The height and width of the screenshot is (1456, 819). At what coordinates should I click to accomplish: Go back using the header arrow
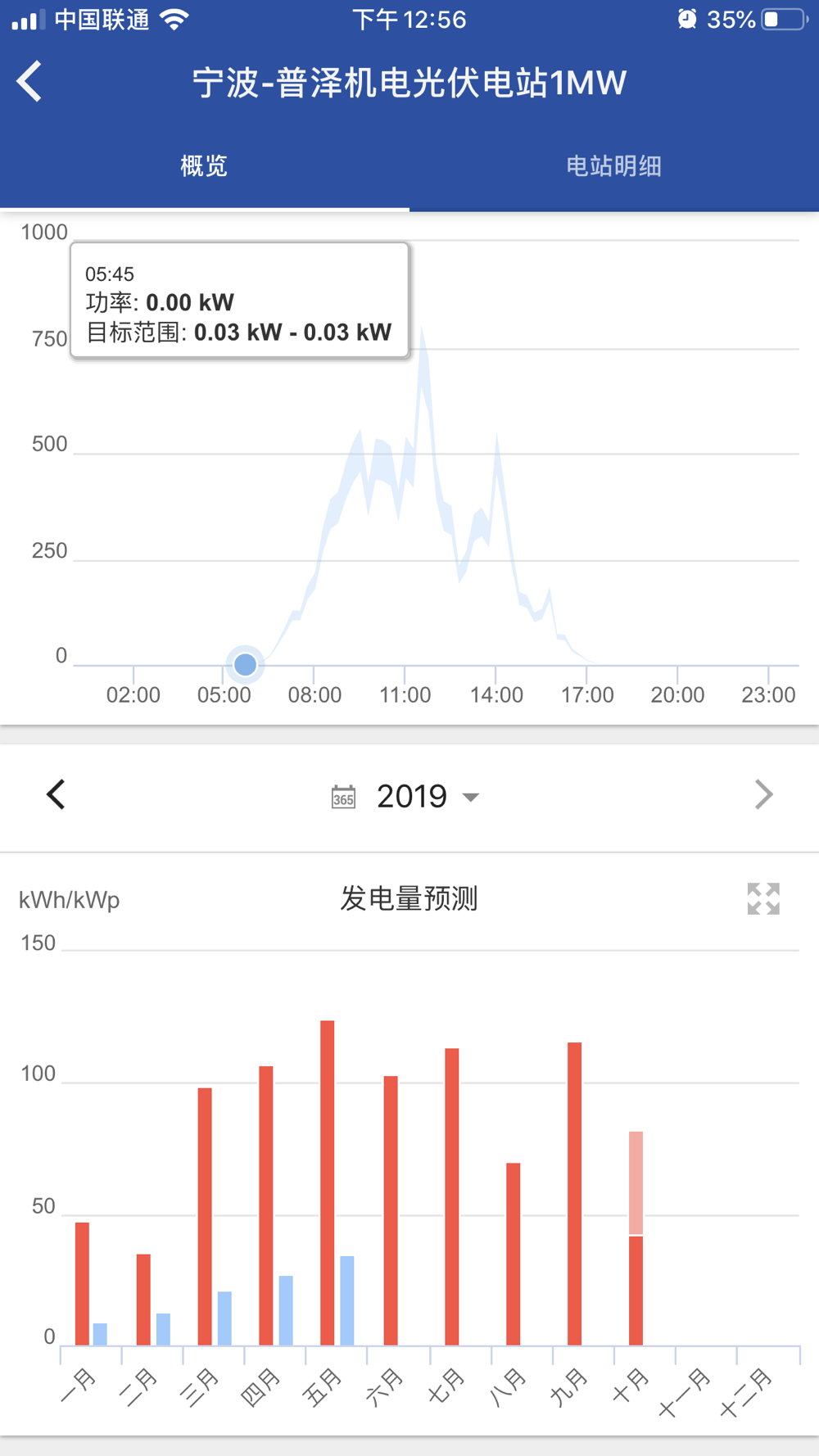pyautogui.click(x=29, y=82)
